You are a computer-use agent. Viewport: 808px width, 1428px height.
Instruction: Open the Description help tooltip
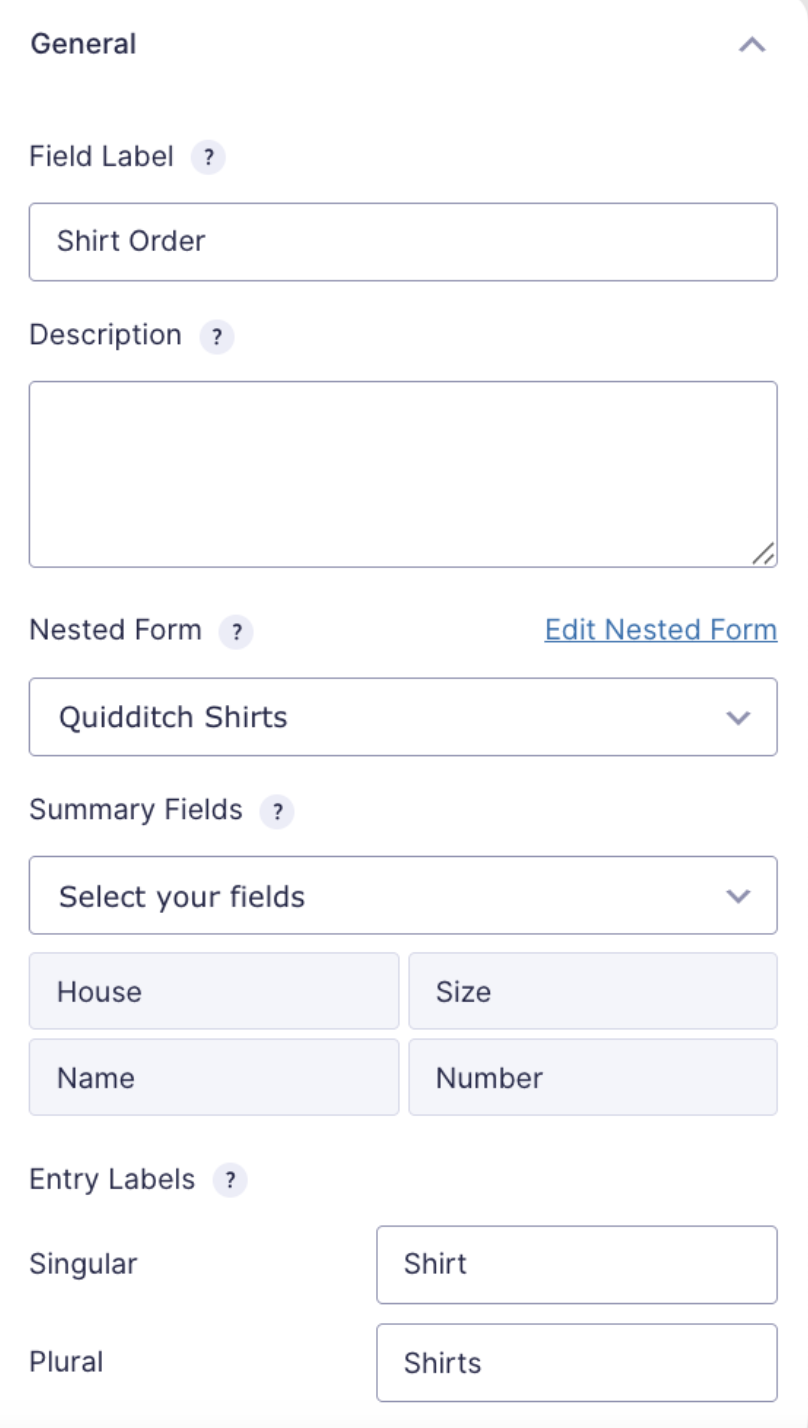[216, 336]
